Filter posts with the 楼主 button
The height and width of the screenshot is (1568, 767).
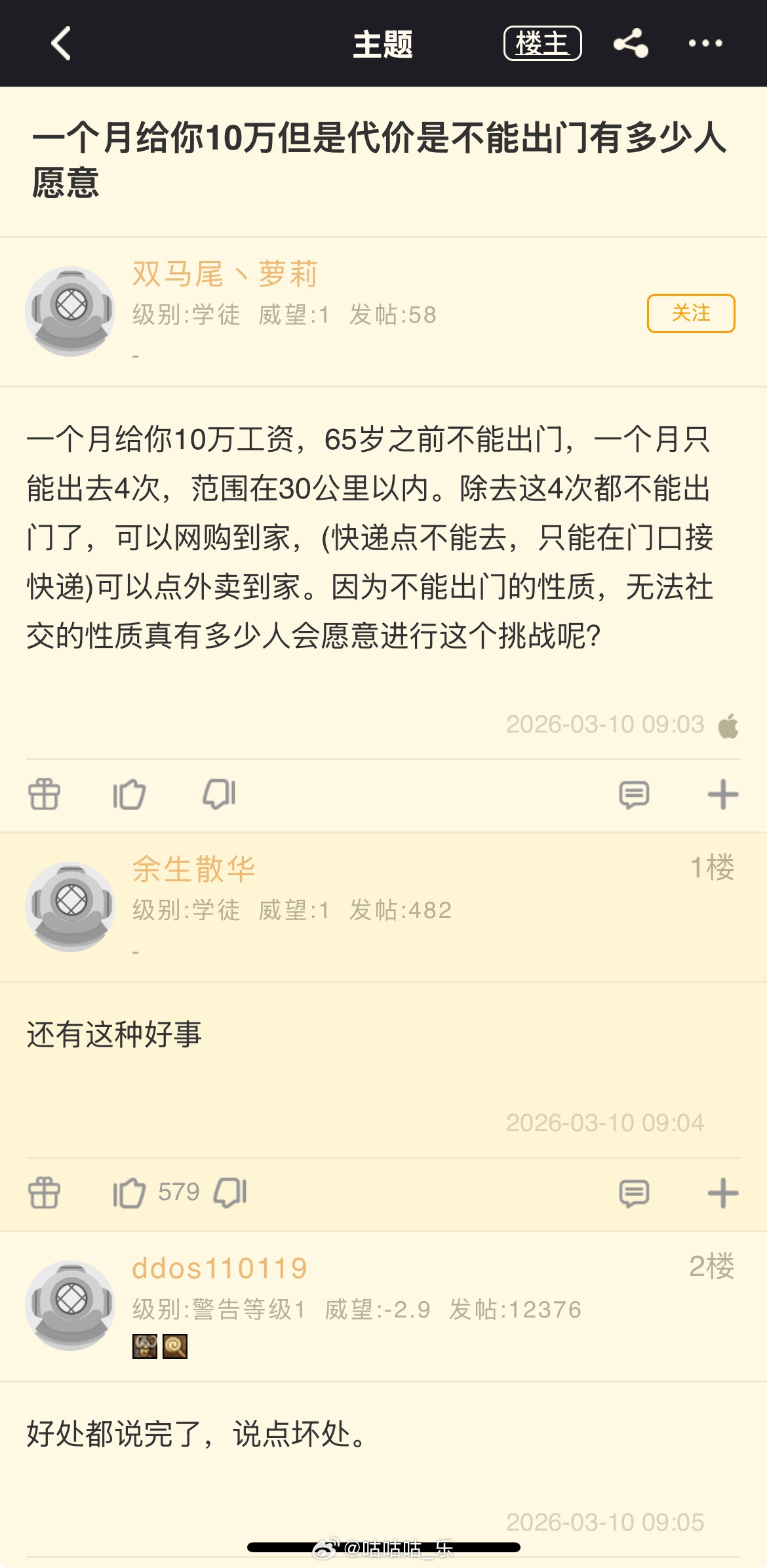click(x=542, y=44)
